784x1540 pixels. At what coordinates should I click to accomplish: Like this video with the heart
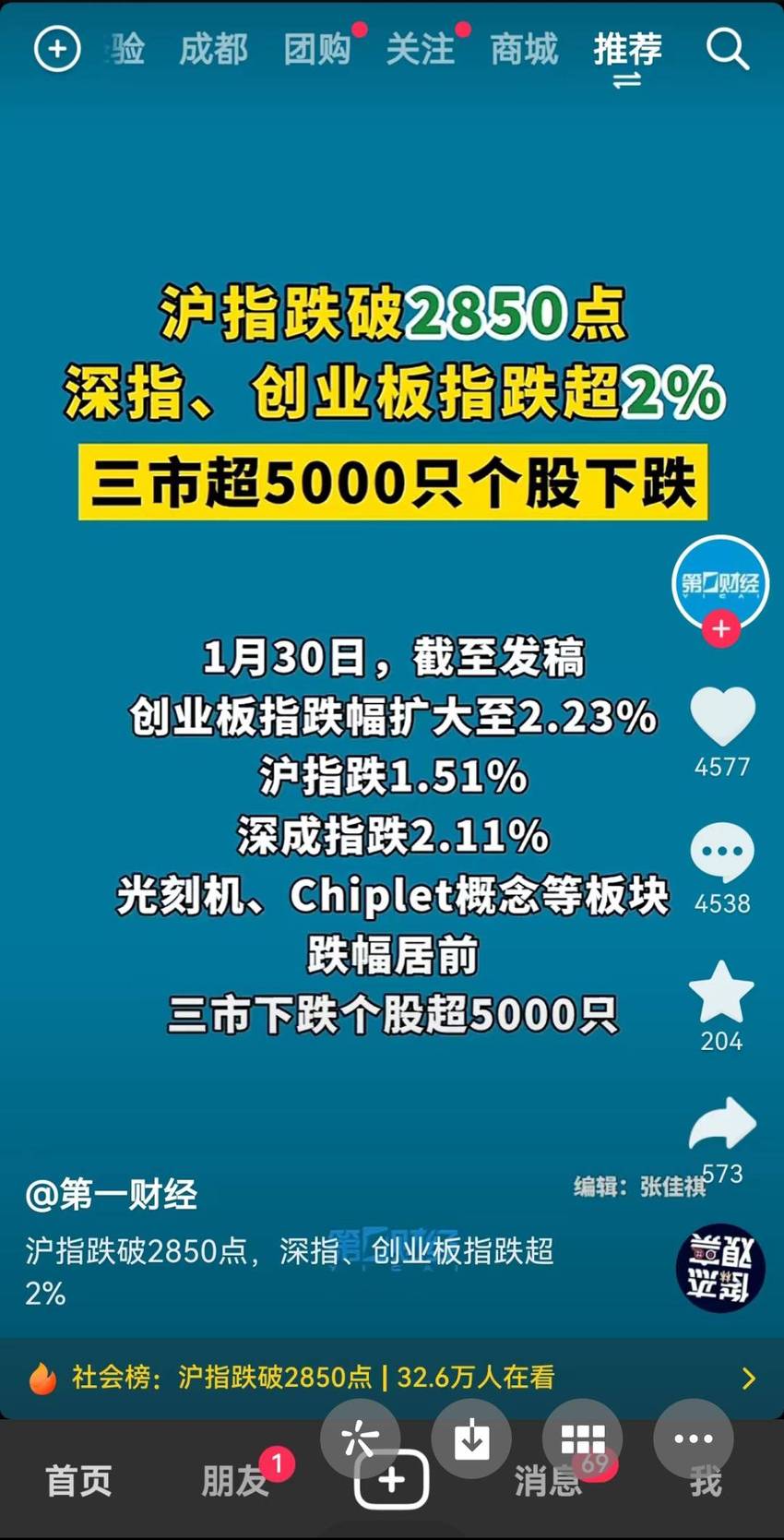point(722,717)
